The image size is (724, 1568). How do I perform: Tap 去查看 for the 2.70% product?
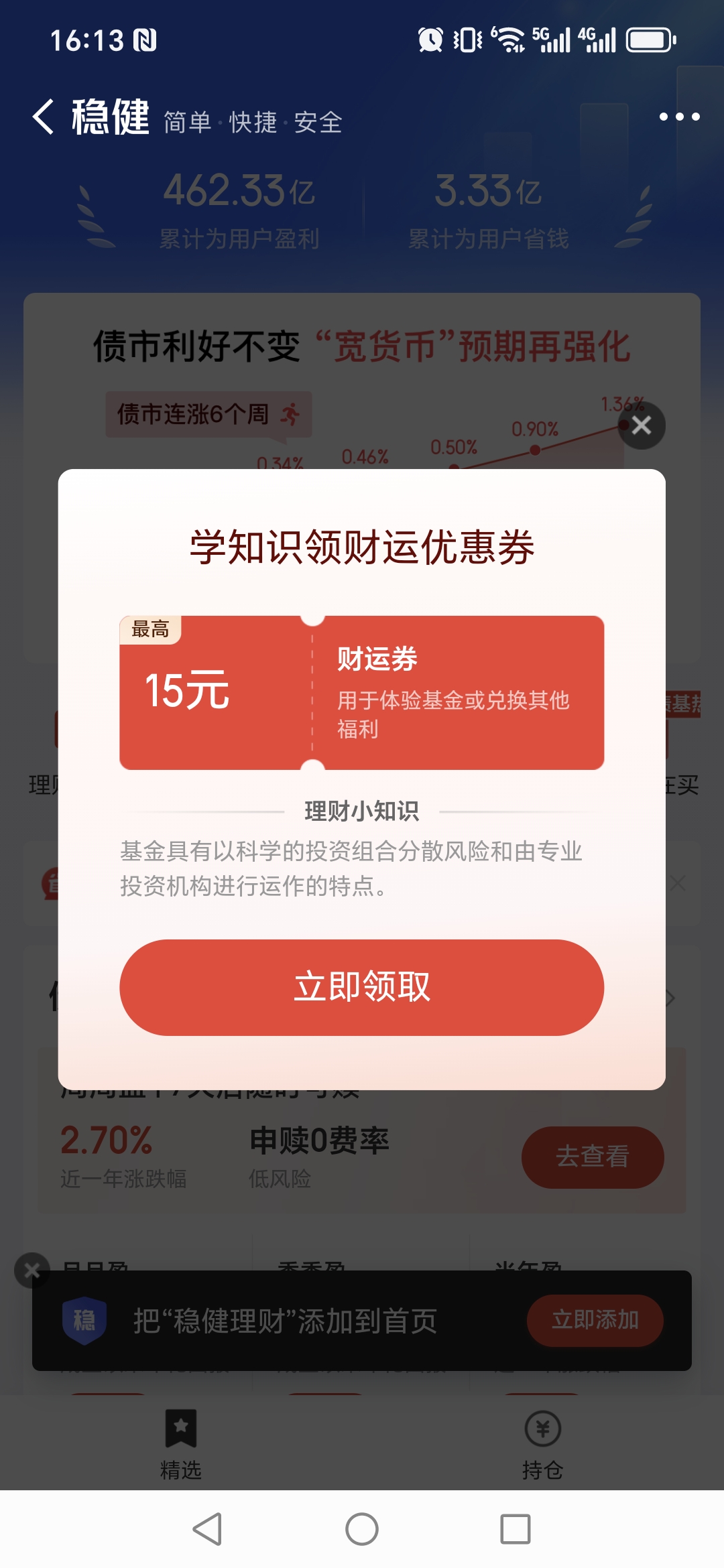pyautogui.click(x=592, y=1157)
